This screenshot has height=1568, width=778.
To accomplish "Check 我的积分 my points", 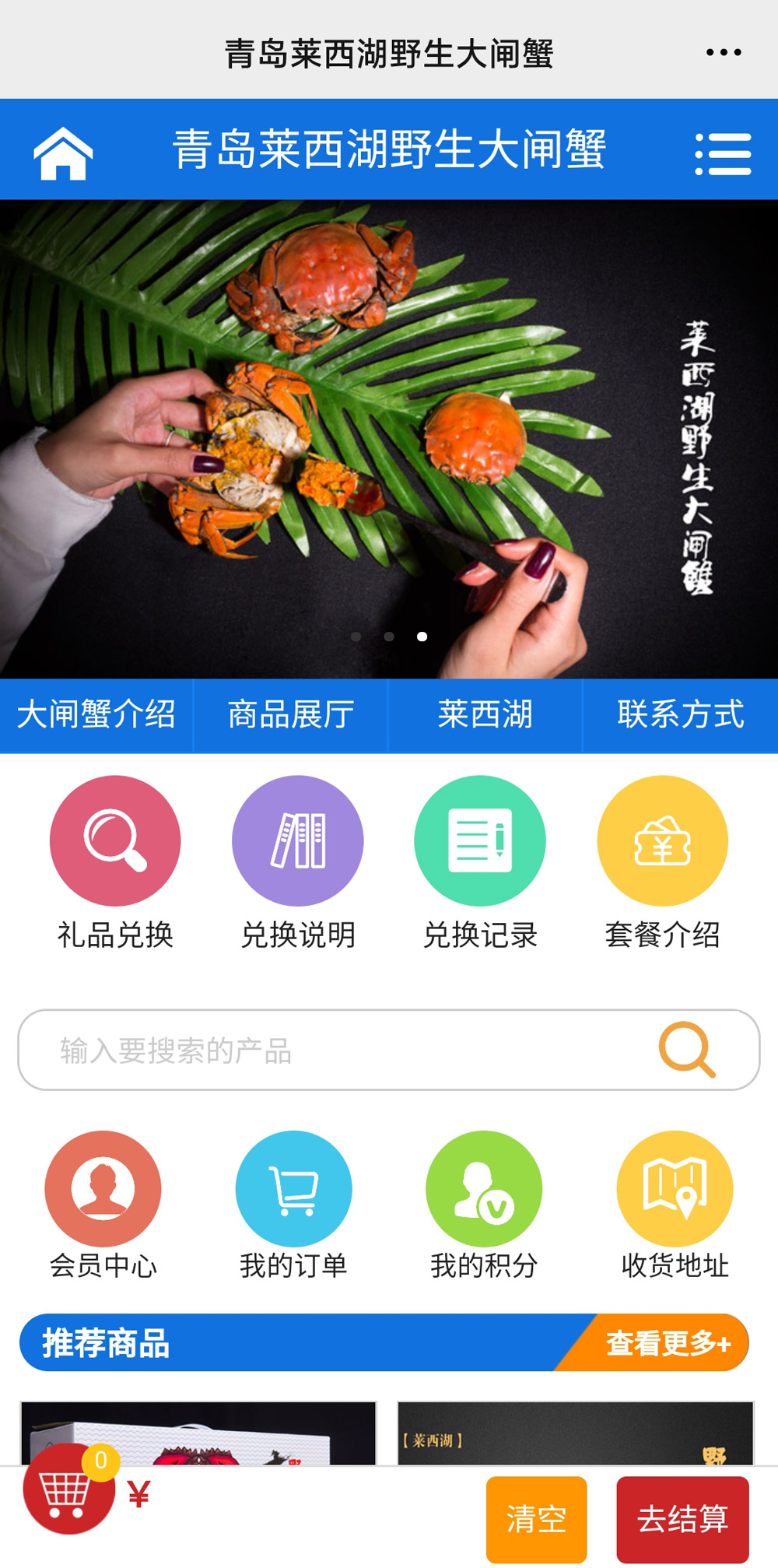I will point(484,1189).
